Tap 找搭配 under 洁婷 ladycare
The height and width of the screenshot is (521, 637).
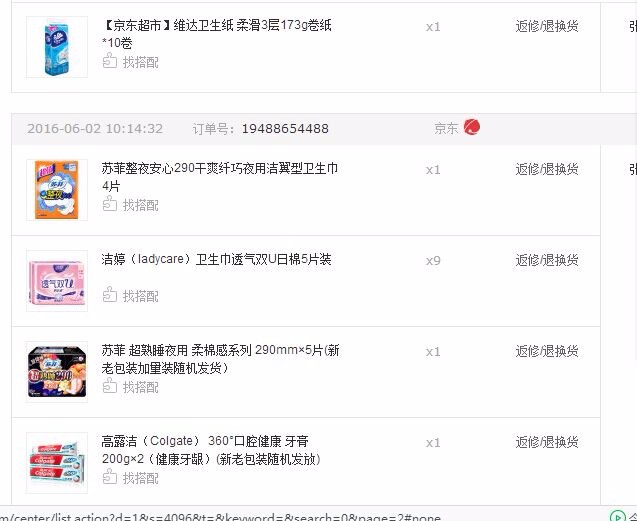(x=139, y=296)
